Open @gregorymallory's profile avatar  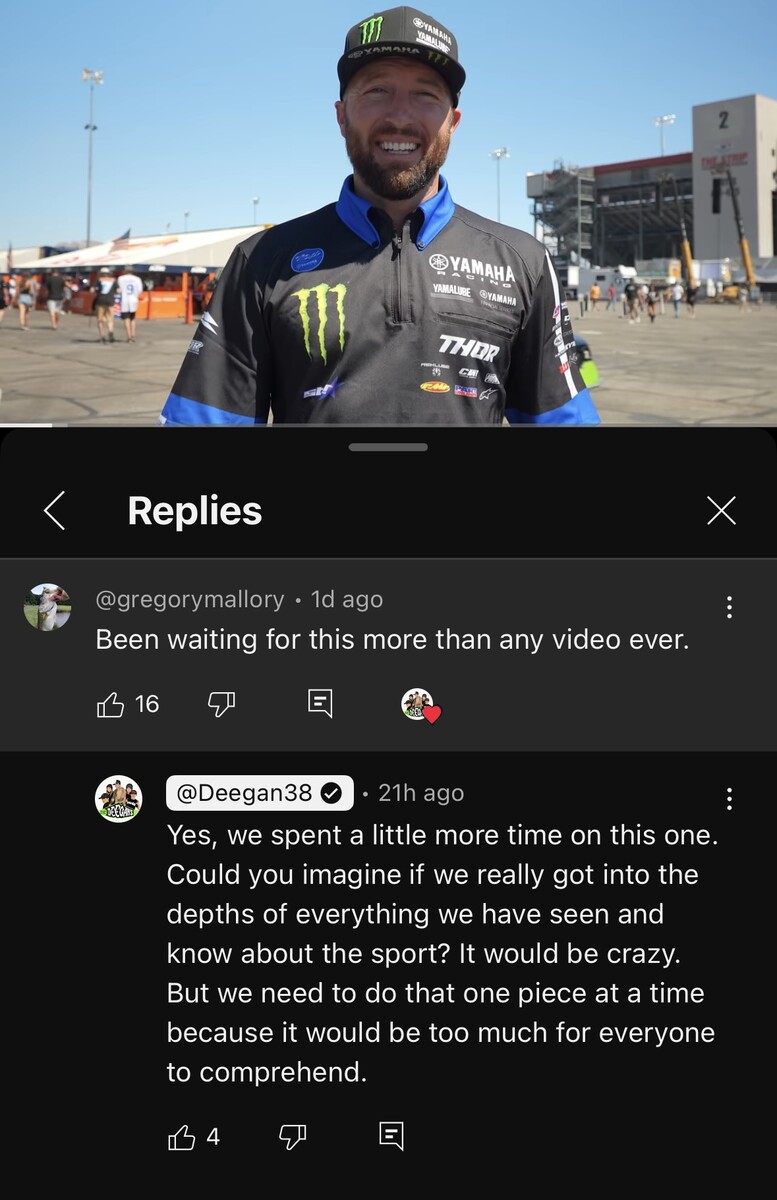point(47,607)
